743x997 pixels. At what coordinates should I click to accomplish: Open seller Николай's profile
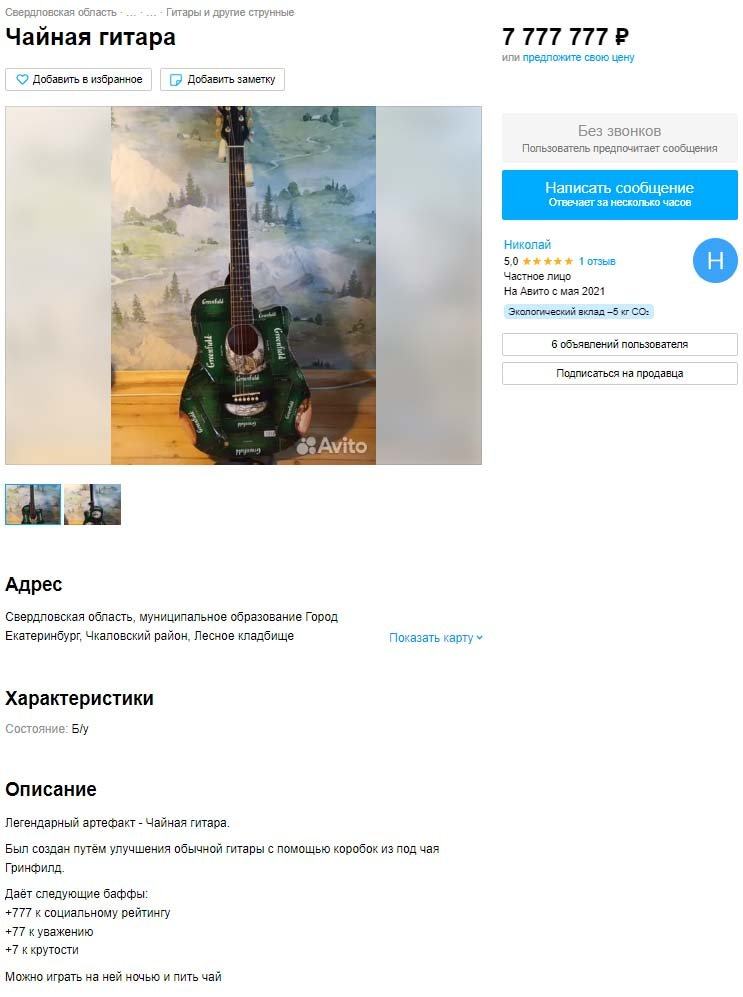point(527,245)
